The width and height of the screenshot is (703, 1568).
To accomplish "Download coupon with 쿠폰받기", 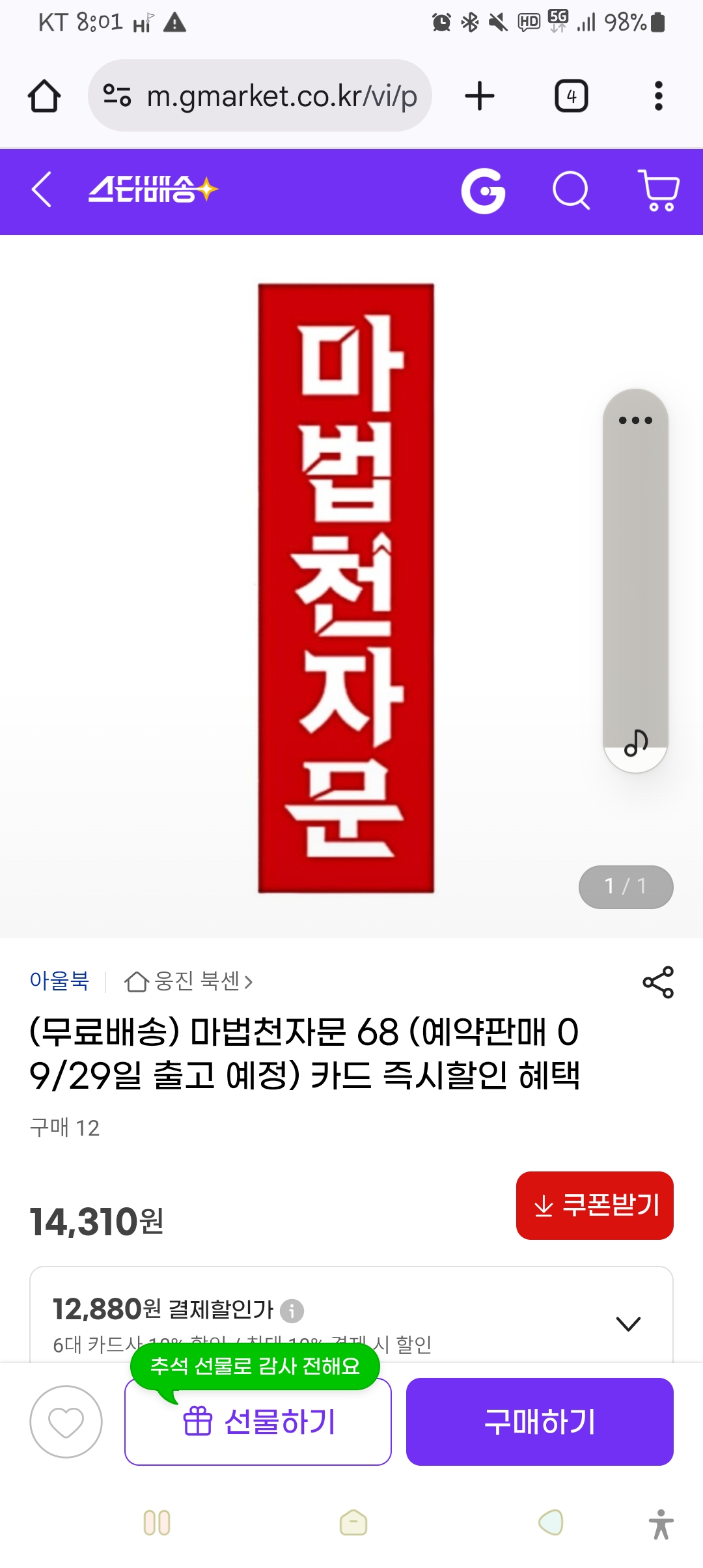I will coord(594,1205).
